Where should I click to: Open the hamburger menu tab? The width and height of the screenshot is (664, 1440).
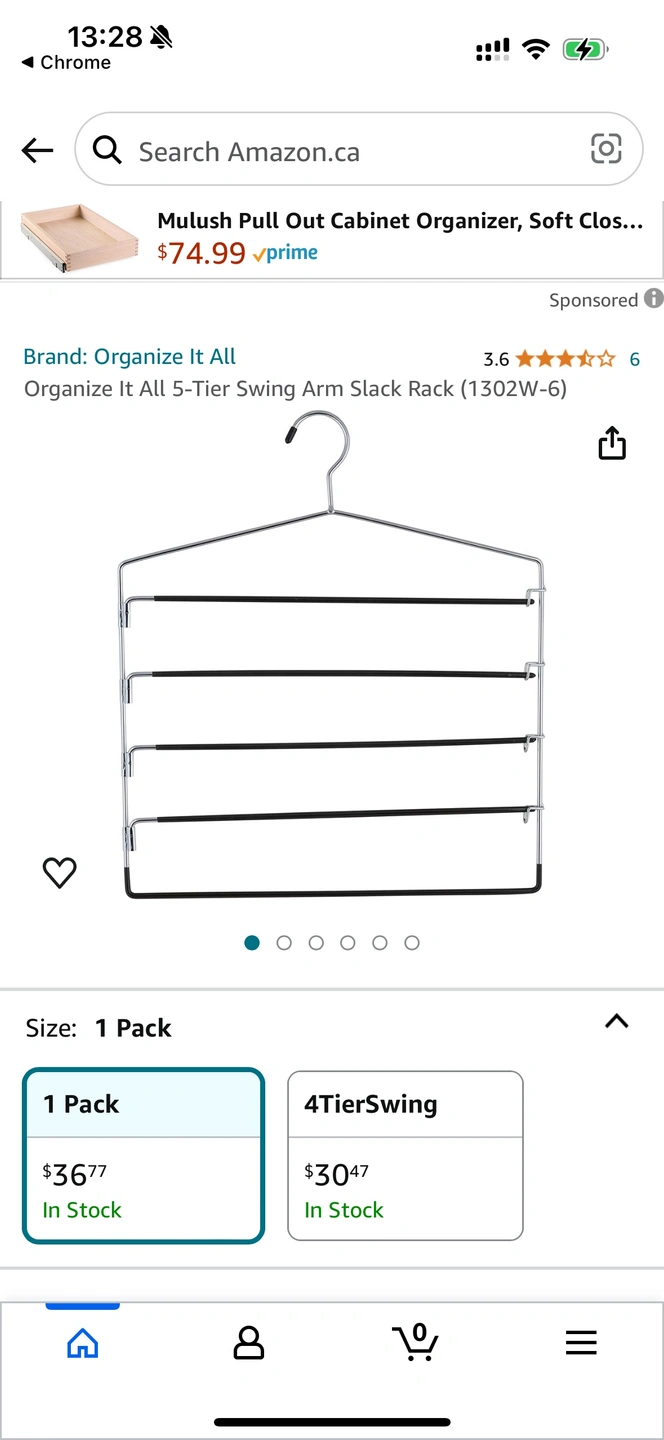581,1343
